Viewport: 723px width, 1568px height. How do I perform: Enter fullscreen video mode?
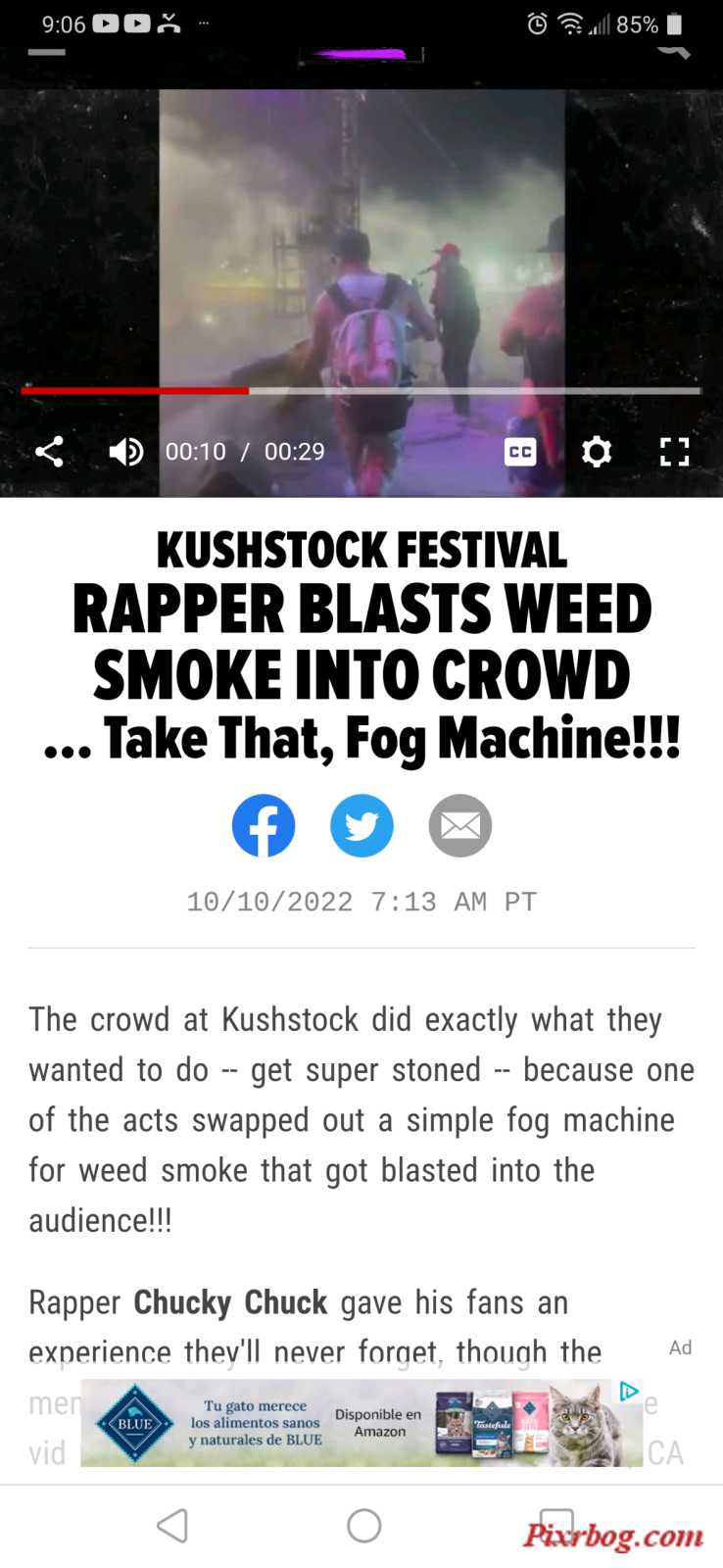[674, 452]
